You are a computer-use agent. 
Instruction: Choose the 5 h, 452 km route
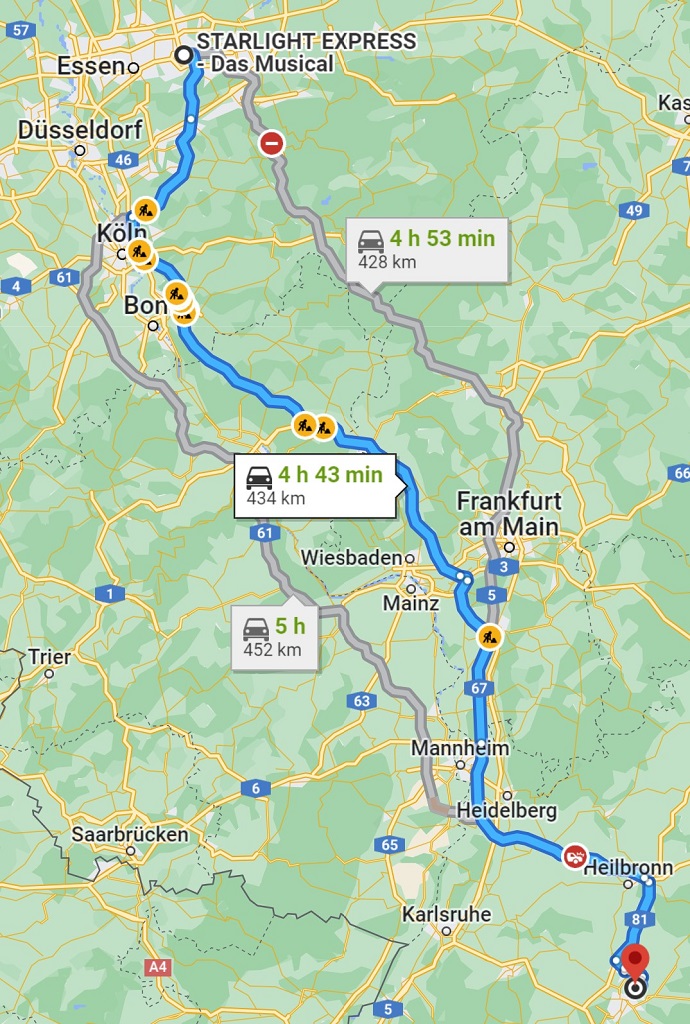274,638
